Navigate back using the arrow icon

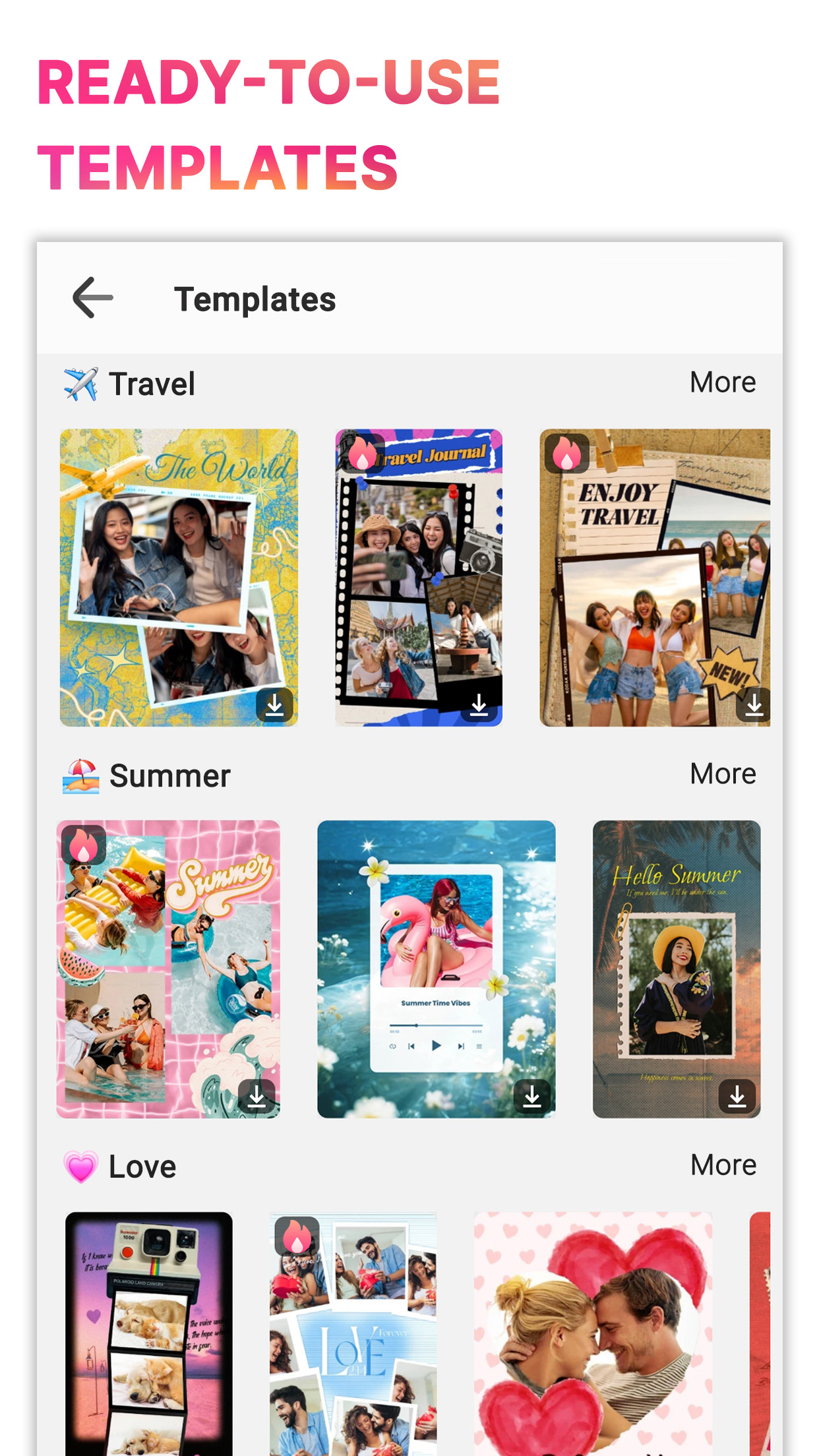click(x=91, y=297)
